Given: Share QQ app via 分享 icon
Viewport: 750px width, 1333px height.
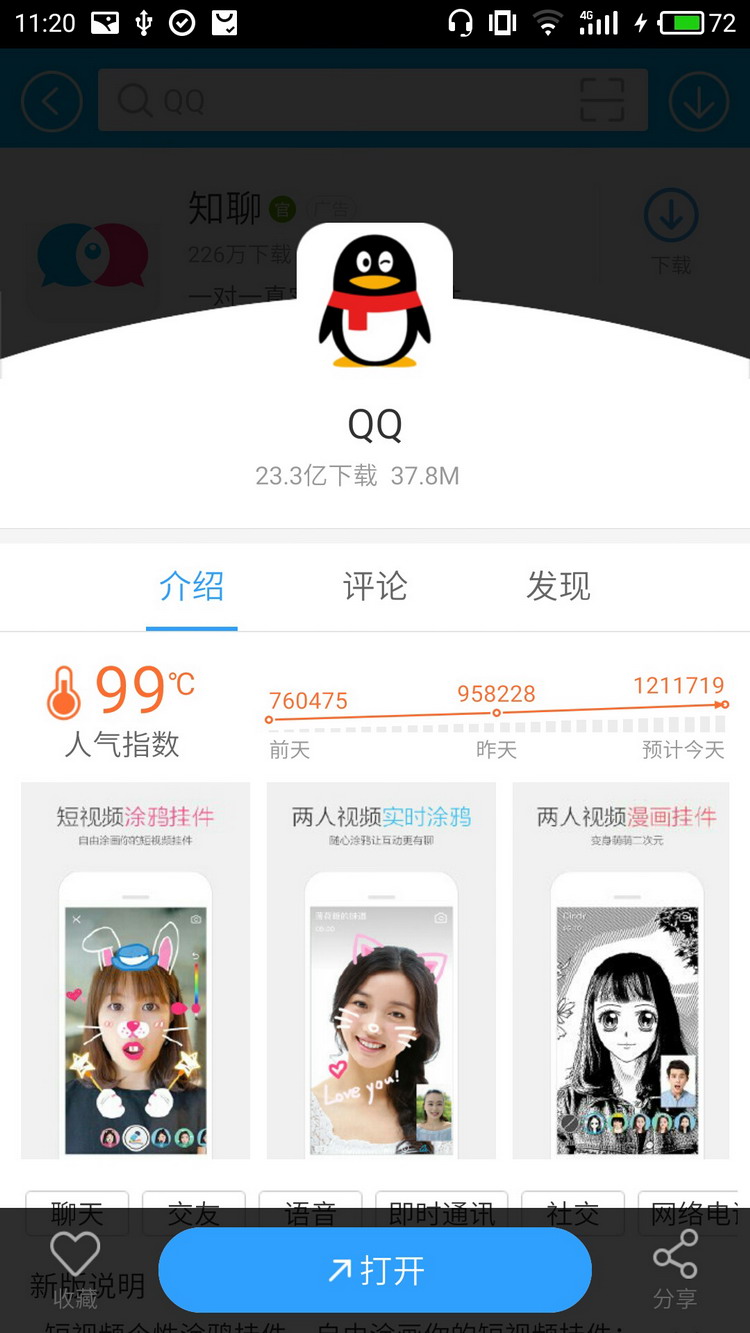Looking at the screenshot, I should point(675,1268).
